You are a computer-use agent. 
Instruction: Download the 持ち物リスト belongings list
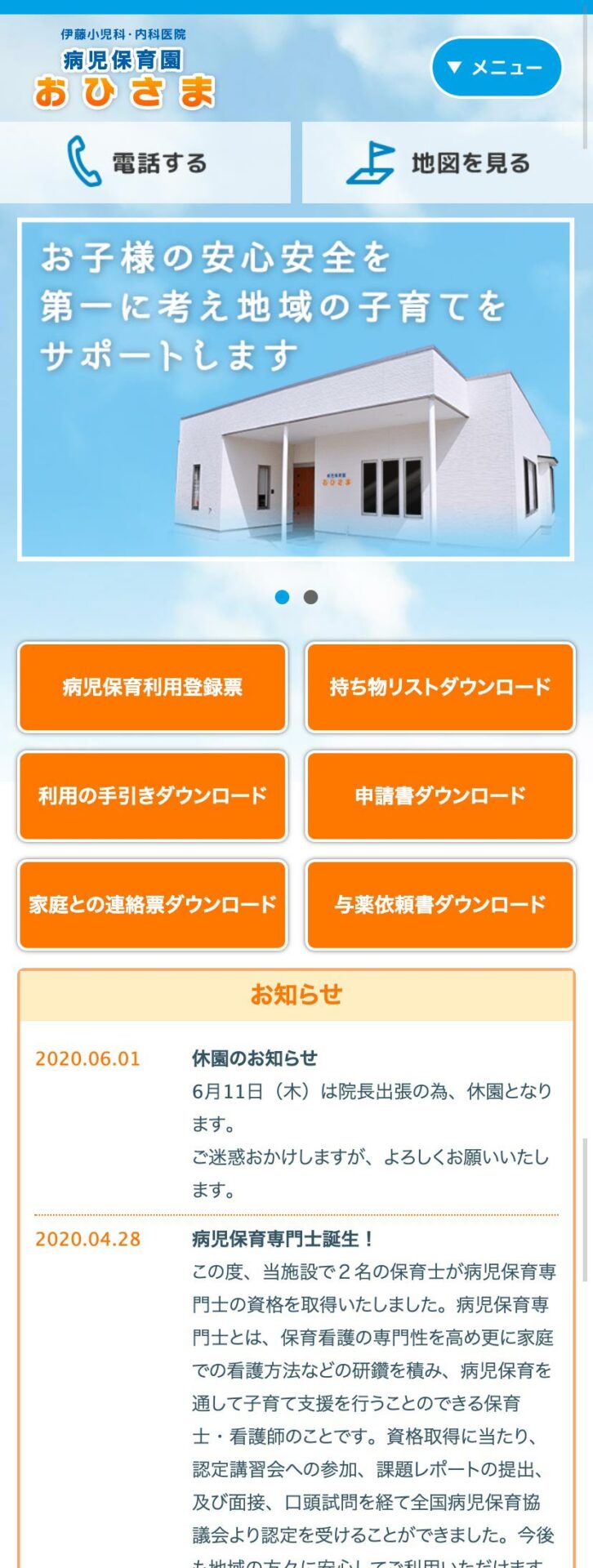click(x=440, y=687)
